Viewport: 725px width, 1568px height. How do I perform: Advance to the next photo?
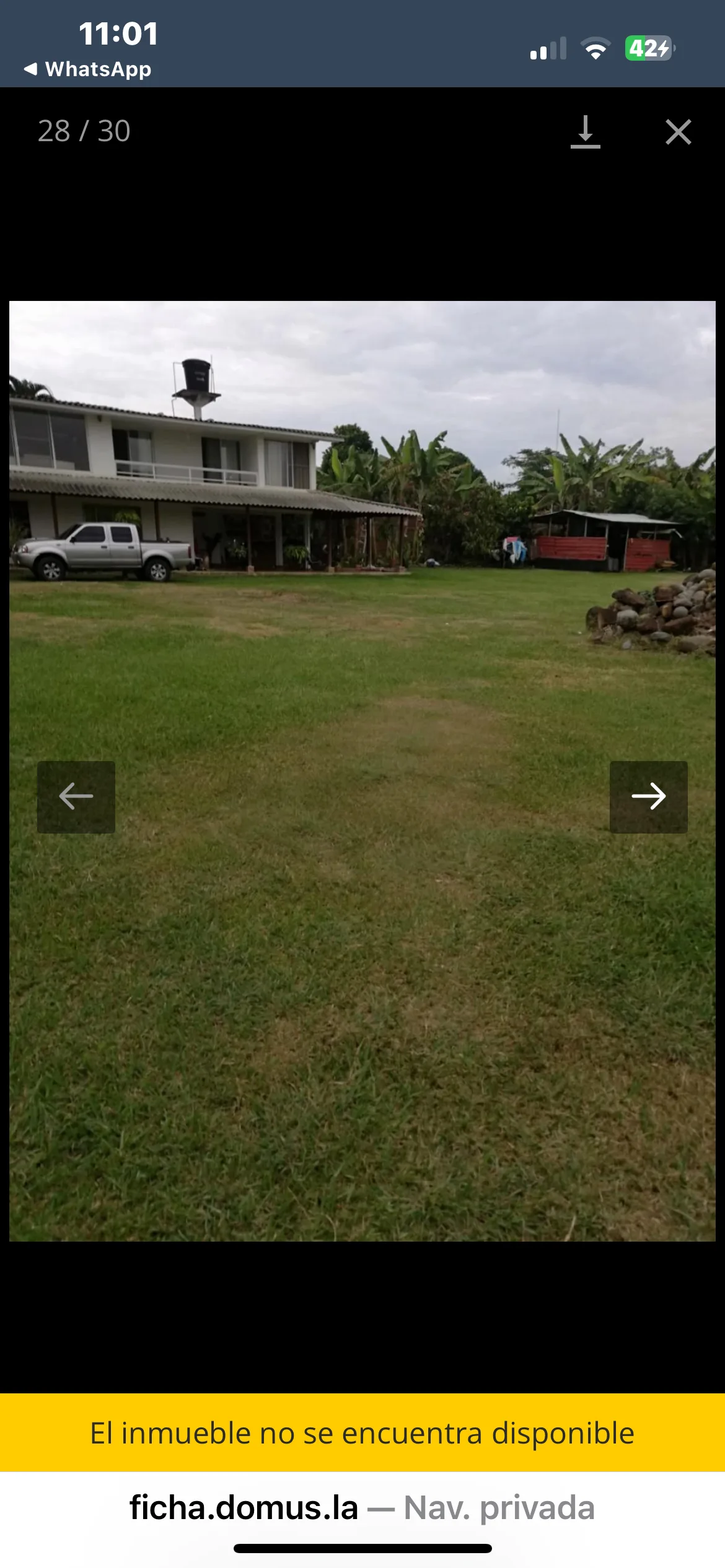[648, 796]
